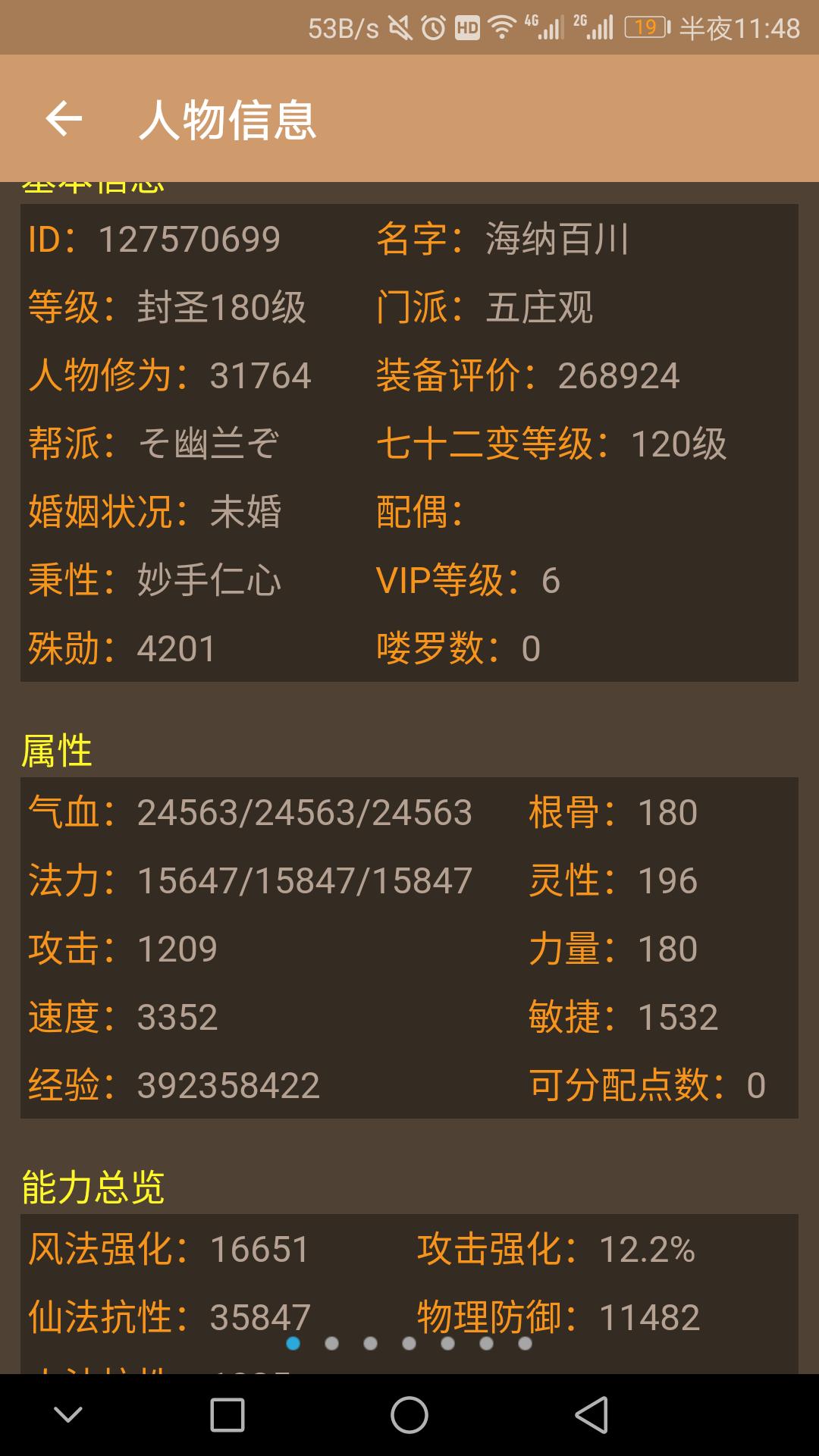Tap the system home button
This screenshot has width=819, height=1456.
click(409, 1415)
